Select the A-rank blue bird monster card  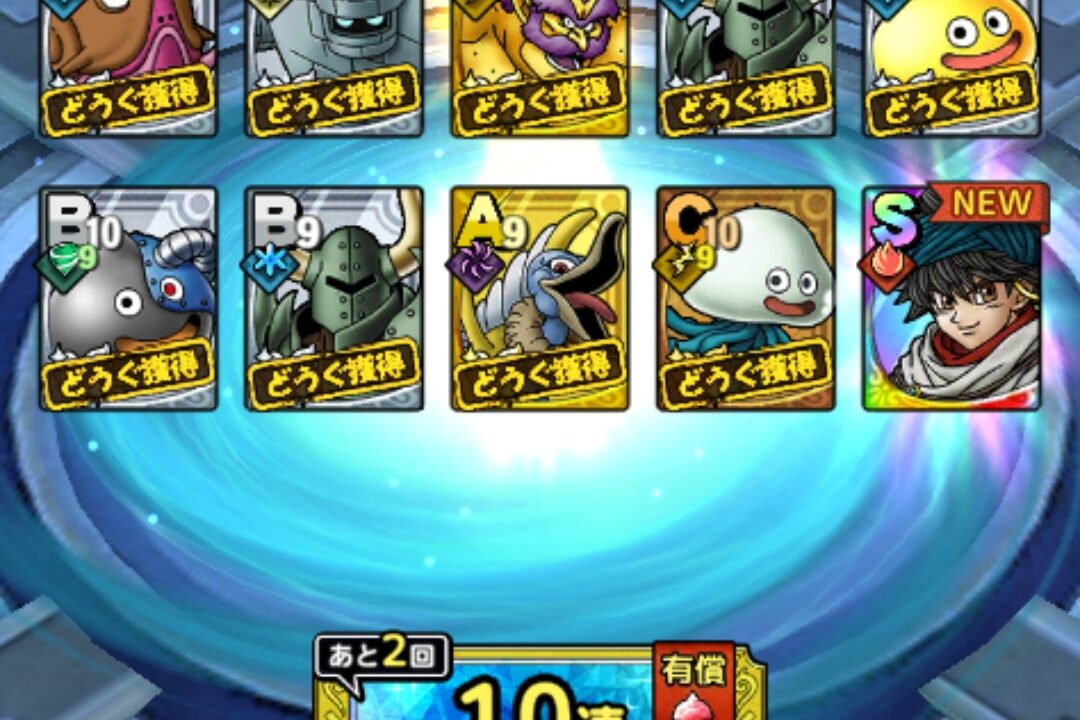tap(540, 300)
